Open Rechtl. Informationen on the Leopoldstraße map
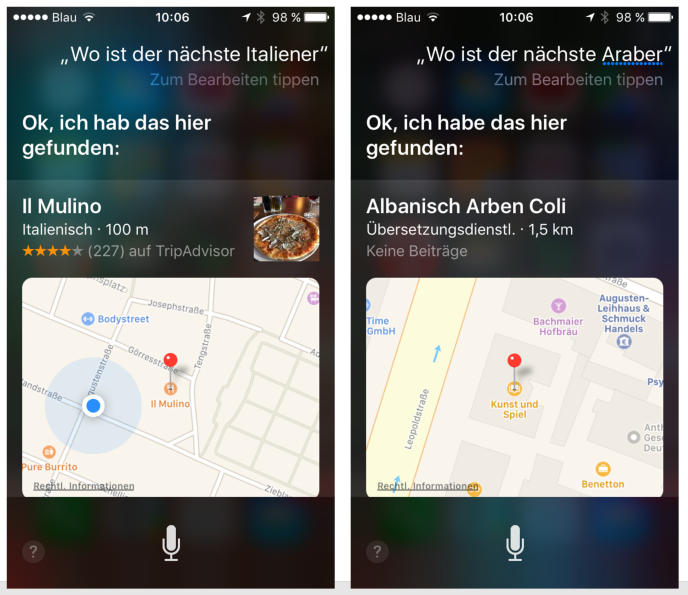 [428, 486]
